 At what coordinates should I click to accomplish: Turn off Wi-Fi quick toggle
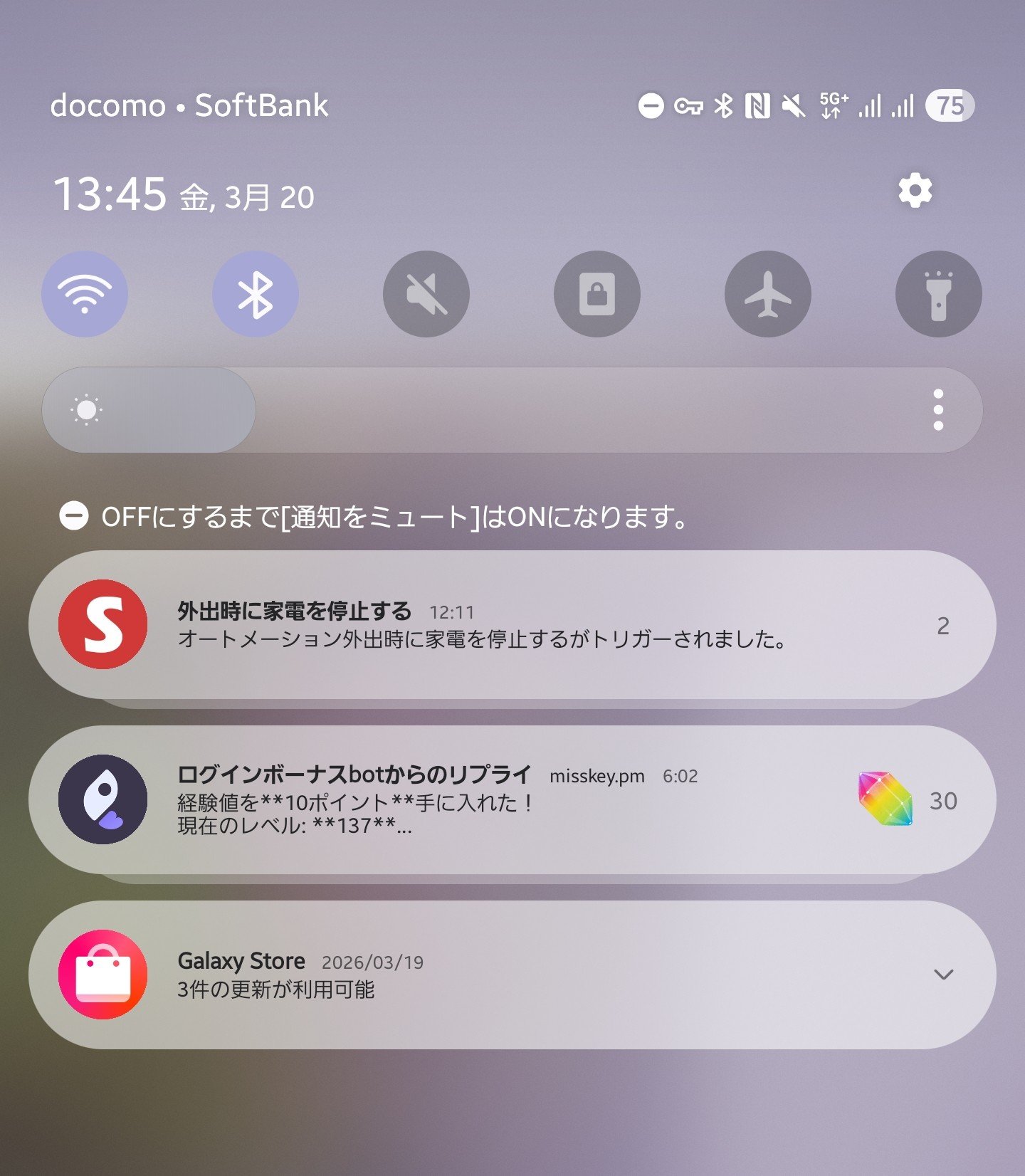coord(85,294)
